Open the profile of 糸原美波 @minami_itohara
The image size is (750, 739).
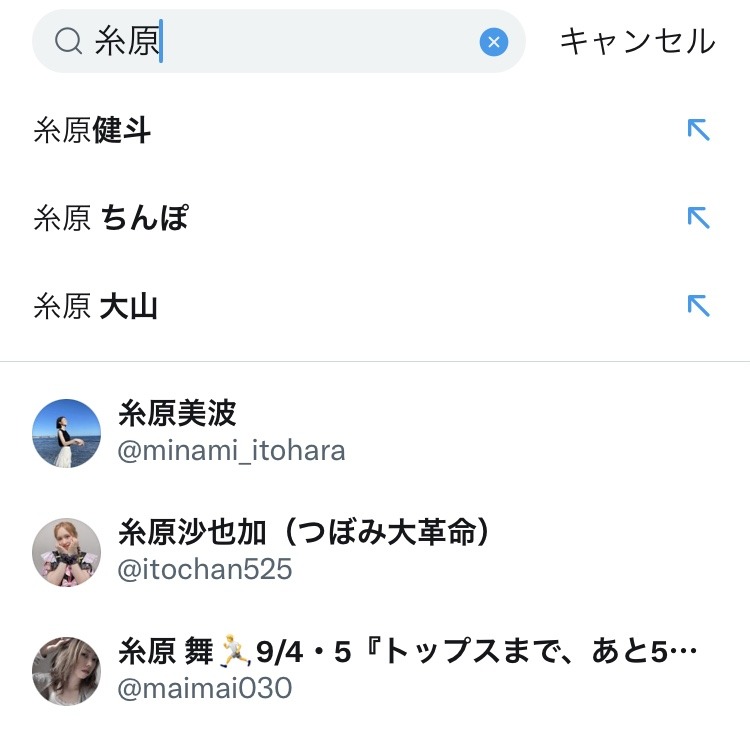(x=375, y=433)
